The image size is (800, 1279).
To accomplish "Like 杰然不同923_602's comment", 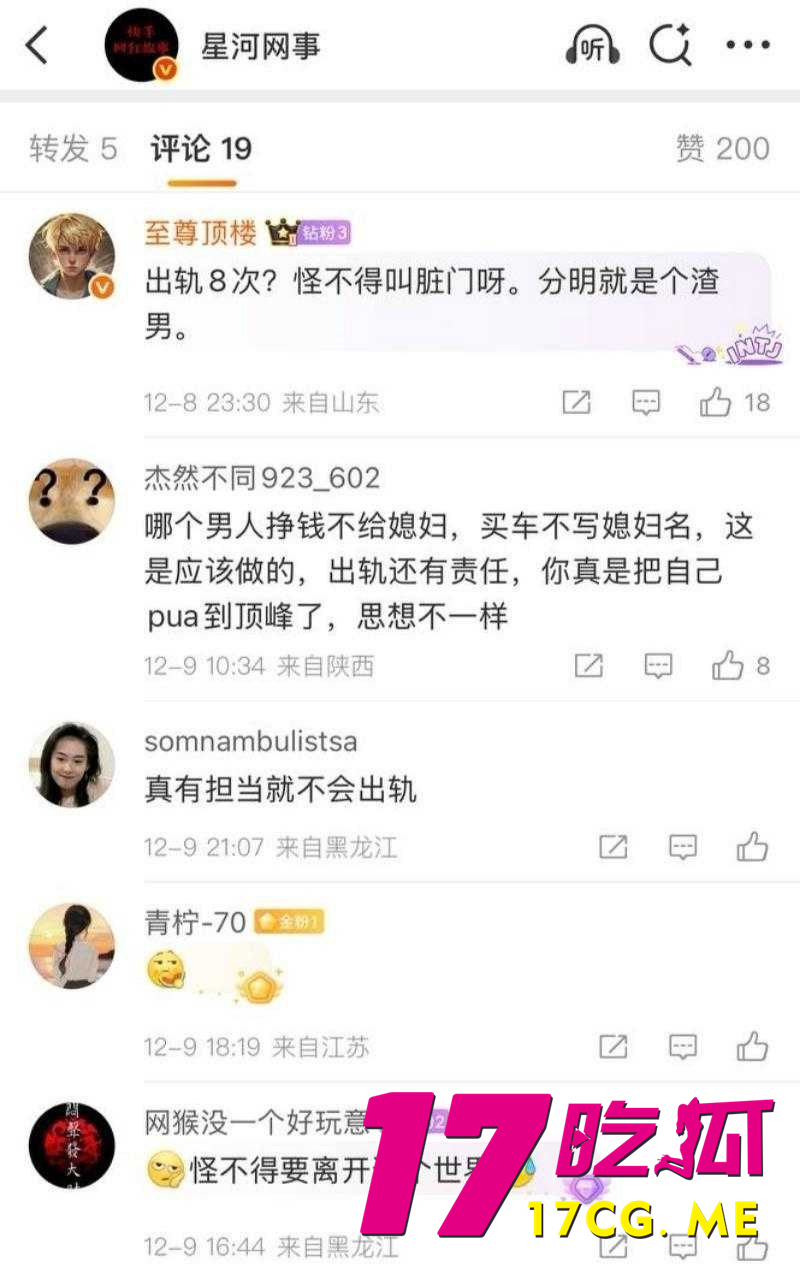I will (x=728, y=666).
